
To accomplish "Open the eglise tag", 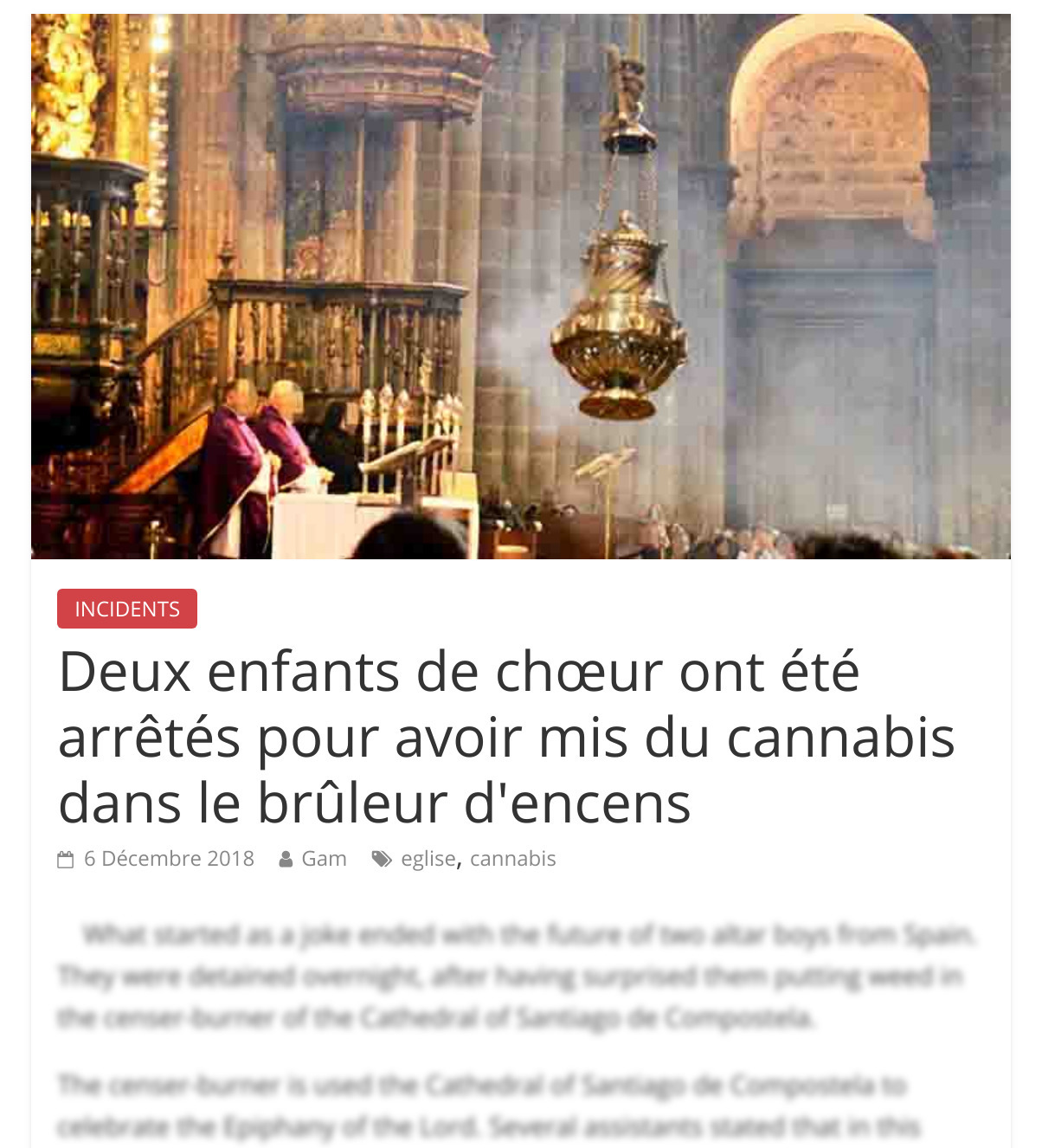I will coord(428,859).
